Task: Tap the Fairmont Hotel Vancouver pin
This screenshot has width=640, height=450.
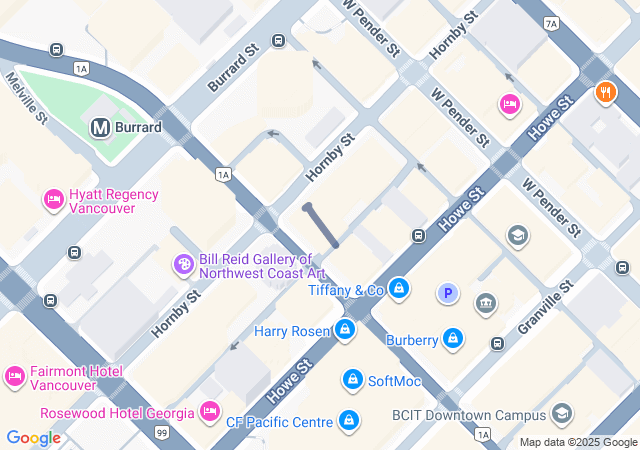Action: [x=14, y=376]
